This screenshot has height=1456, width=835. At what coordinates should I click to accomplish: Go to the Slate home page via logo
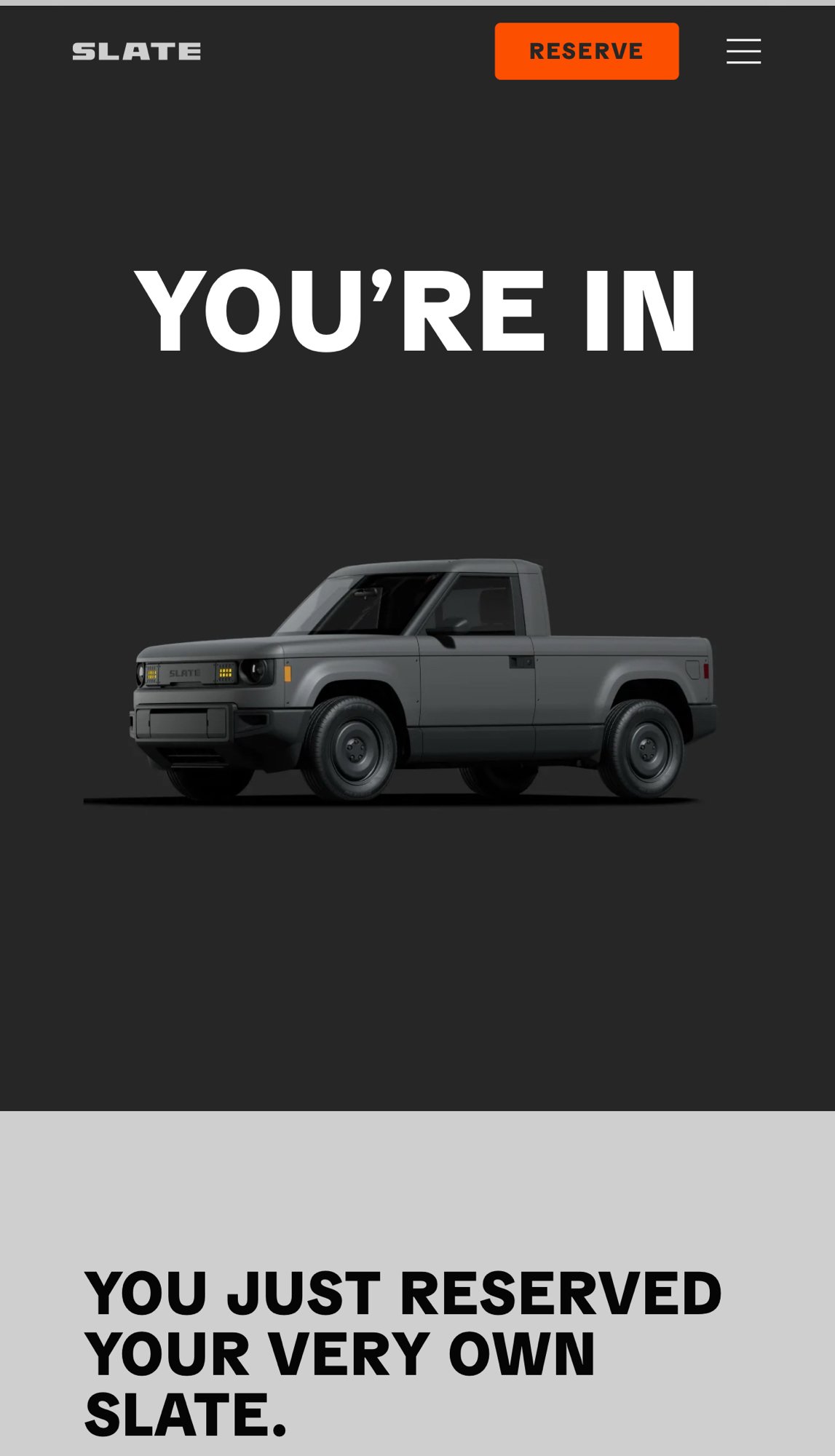tap(137, 52)
